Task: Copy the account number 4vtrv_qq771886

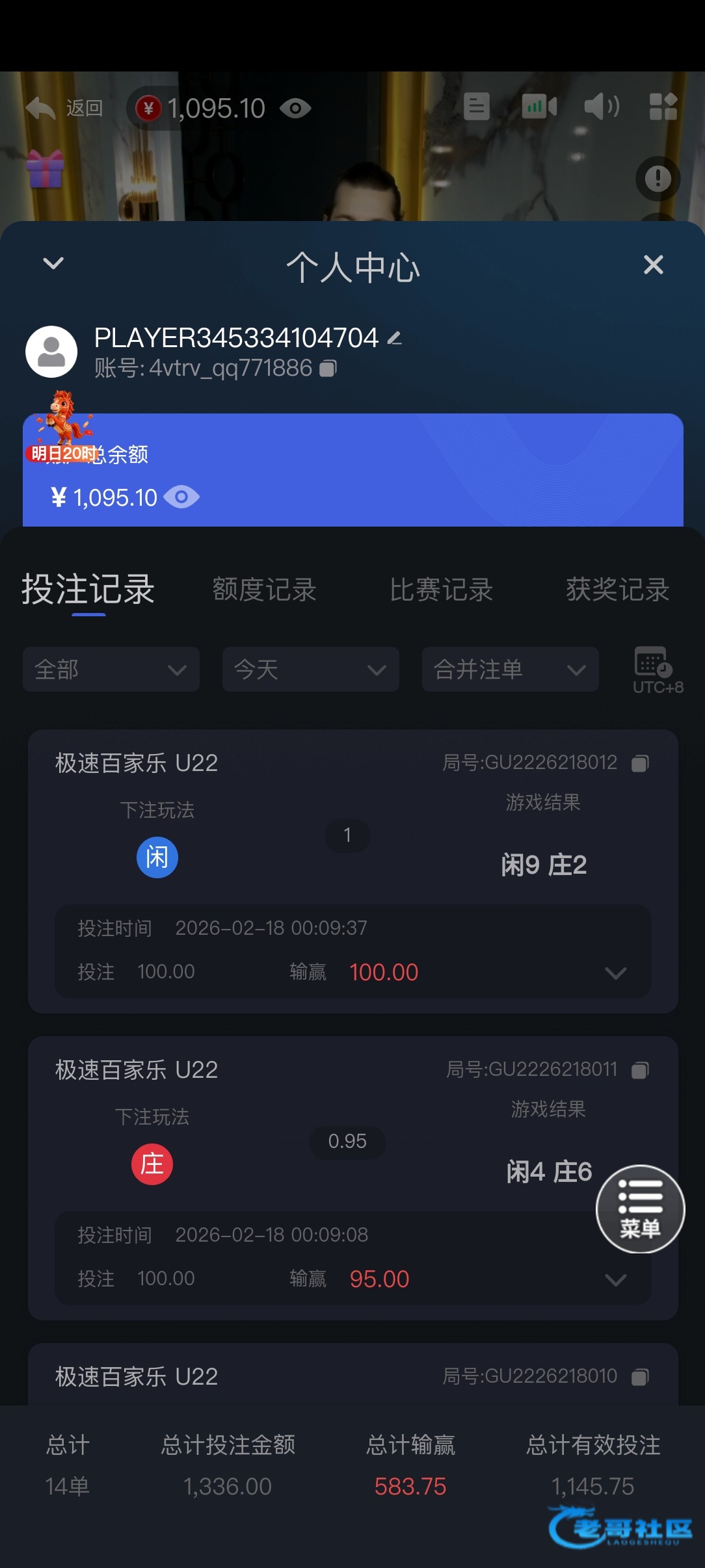Action: click(328, 369)
